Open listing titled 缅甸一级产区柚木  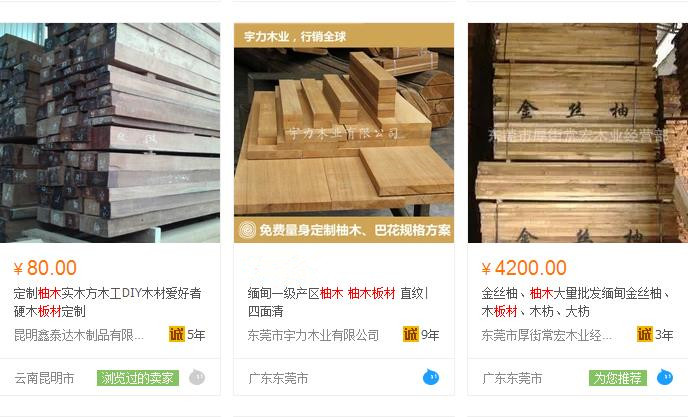(x=338, y=302)
